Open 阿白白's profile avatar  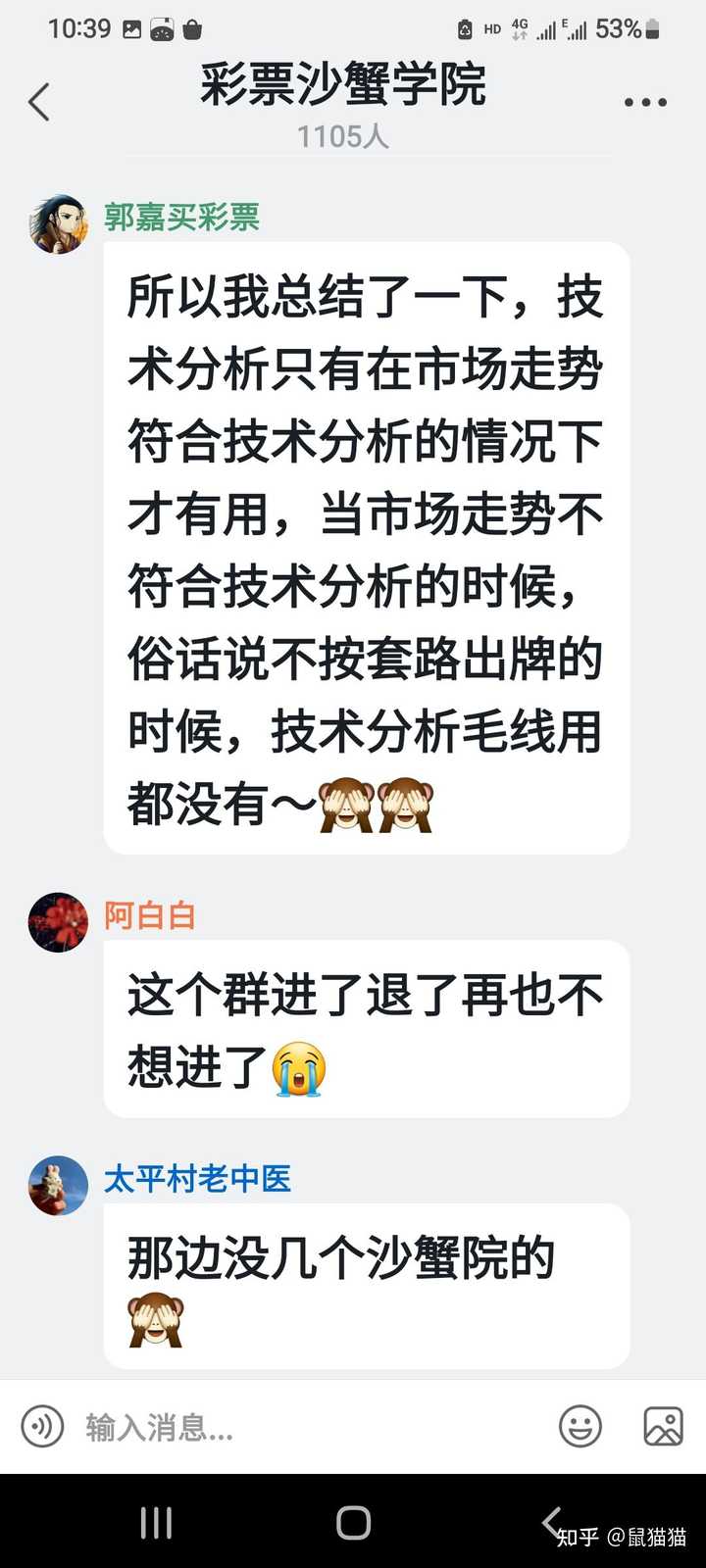click(x=58, y=922)
